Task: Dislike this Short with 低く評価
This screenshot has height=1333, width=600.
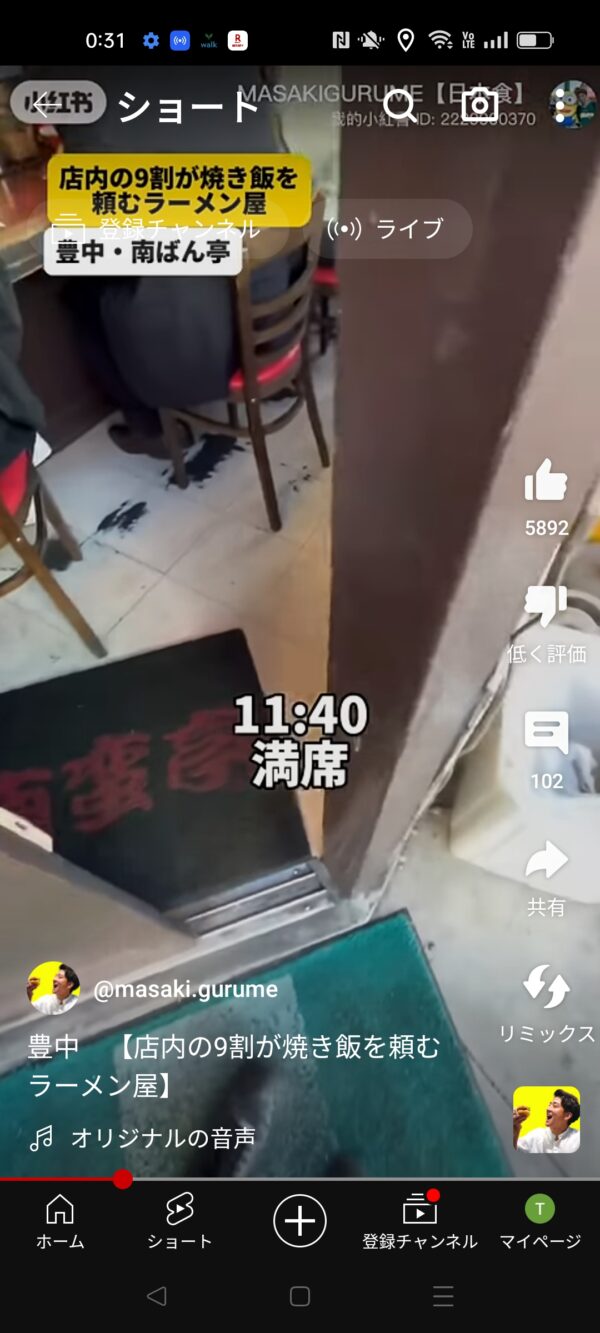Action: [546, 608]
